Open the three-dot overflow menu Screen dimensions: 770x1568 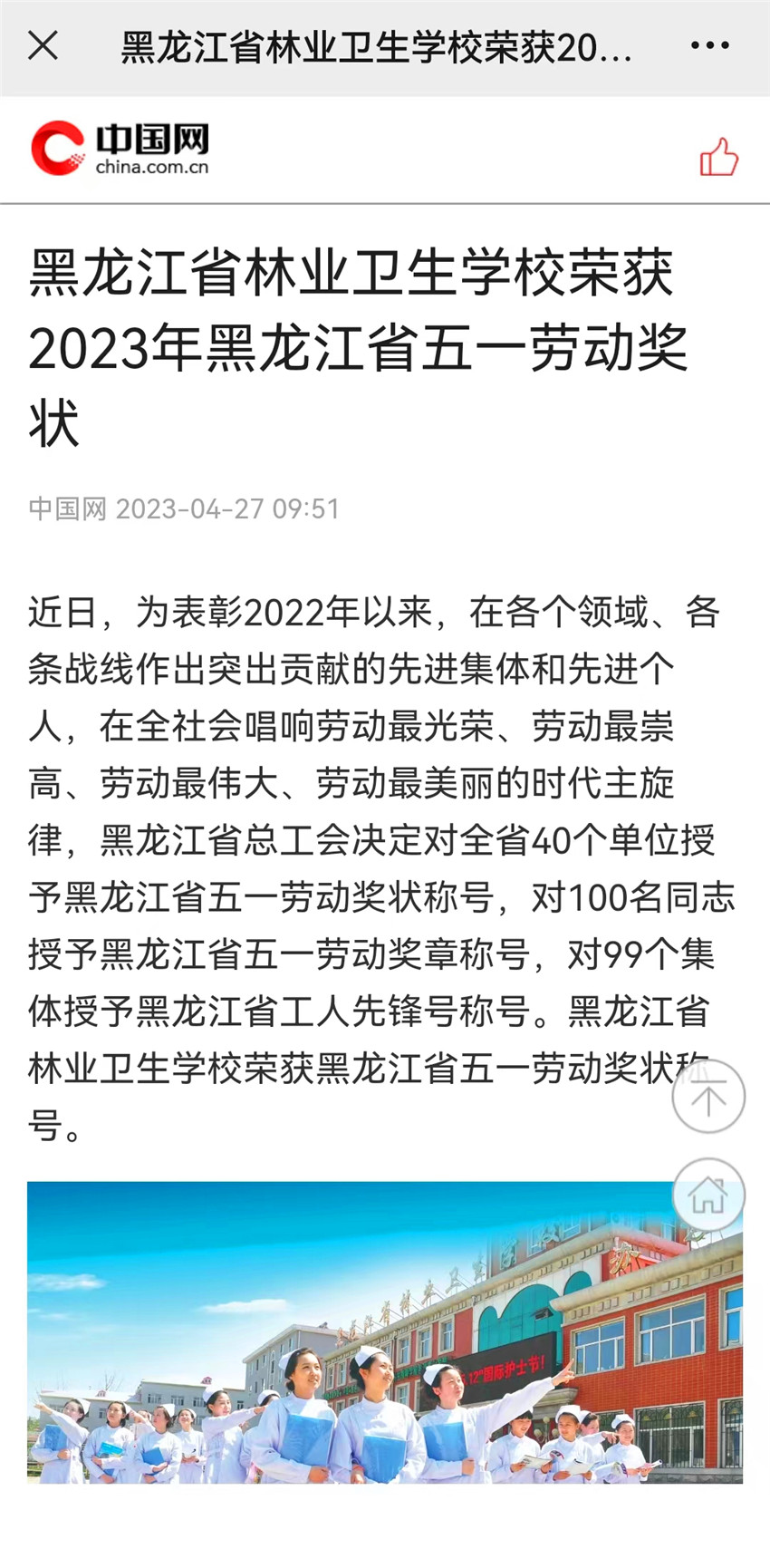pos(709,45)
